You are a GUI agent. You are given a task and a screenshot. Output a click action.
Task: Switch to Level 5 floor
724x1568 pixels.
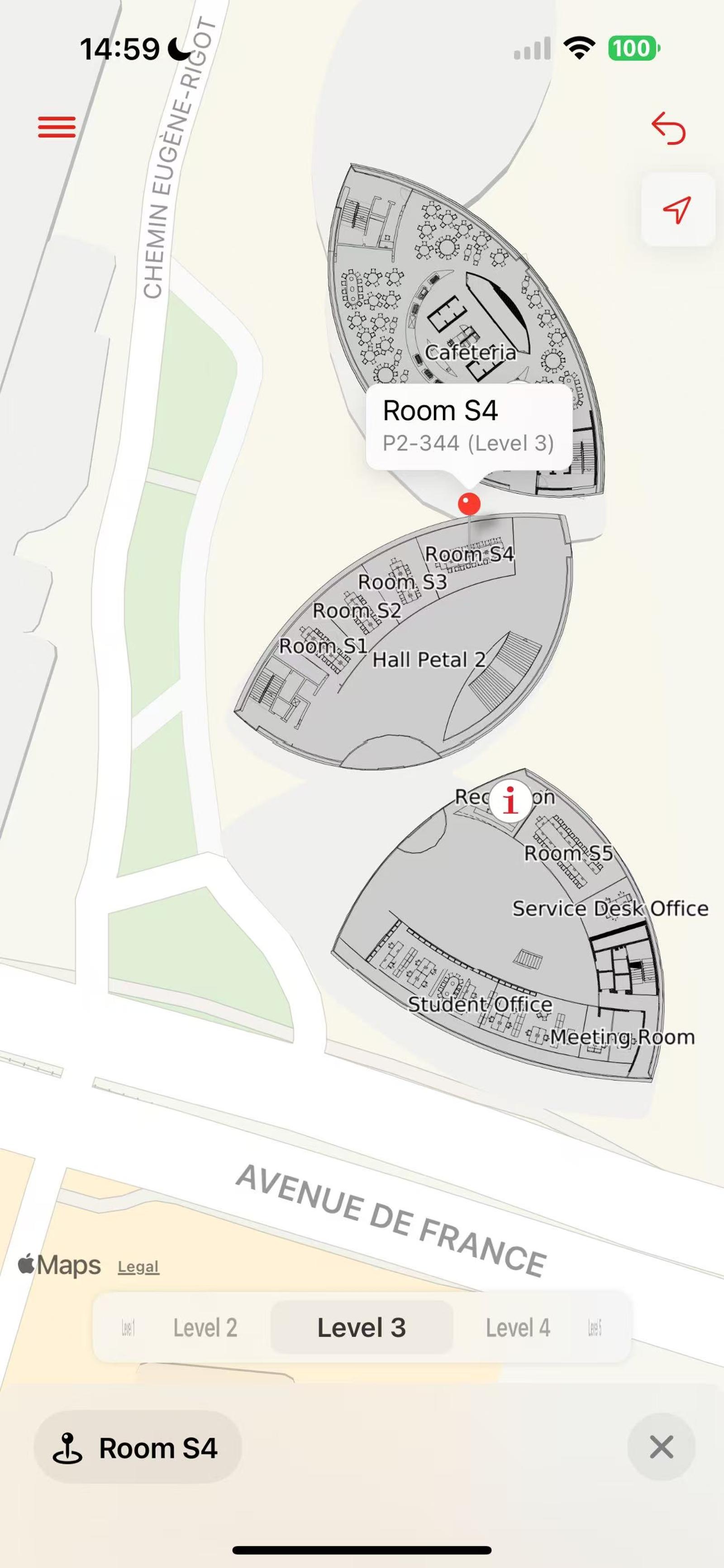pyautogui.click(x=594, y=1328)
